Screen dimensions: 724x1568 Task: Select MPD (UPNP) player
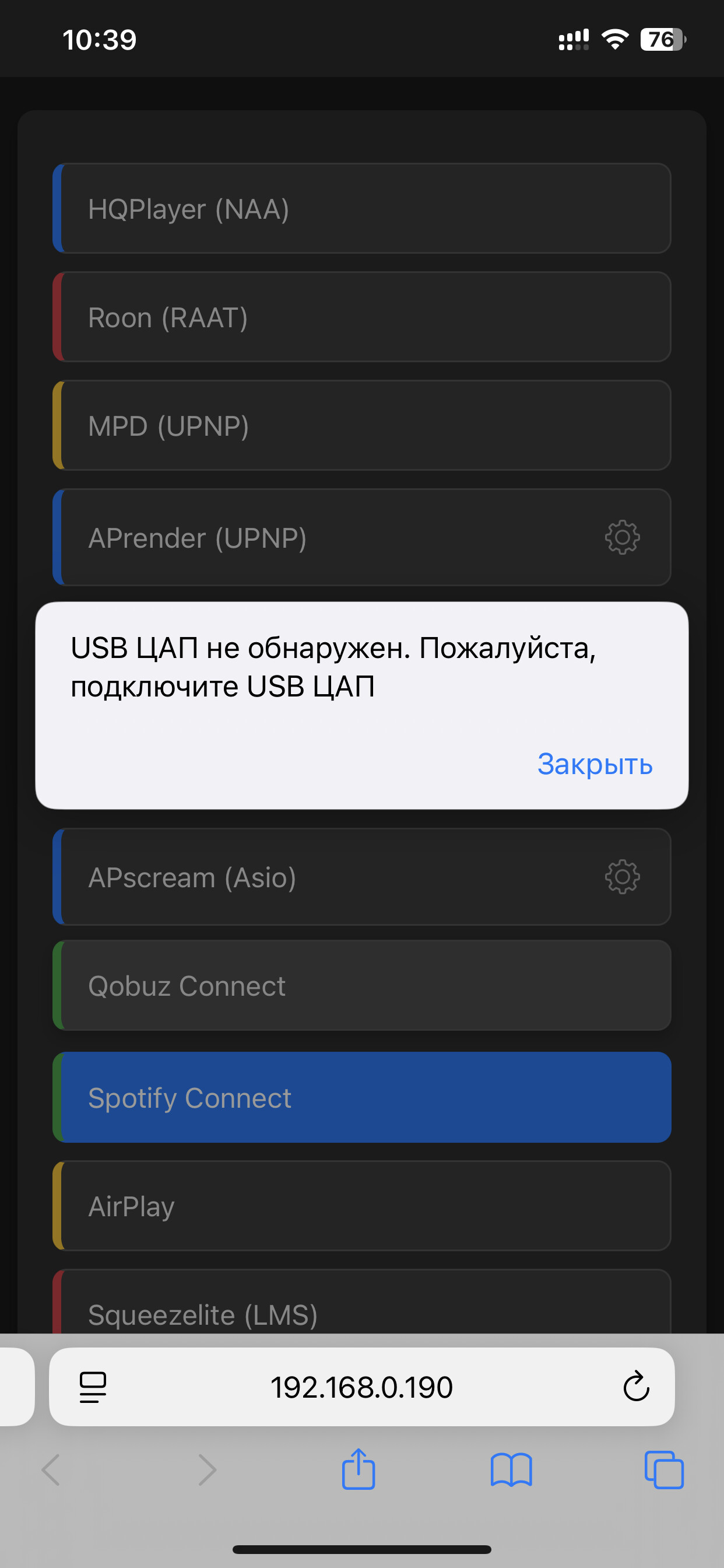tap(362, 425)
